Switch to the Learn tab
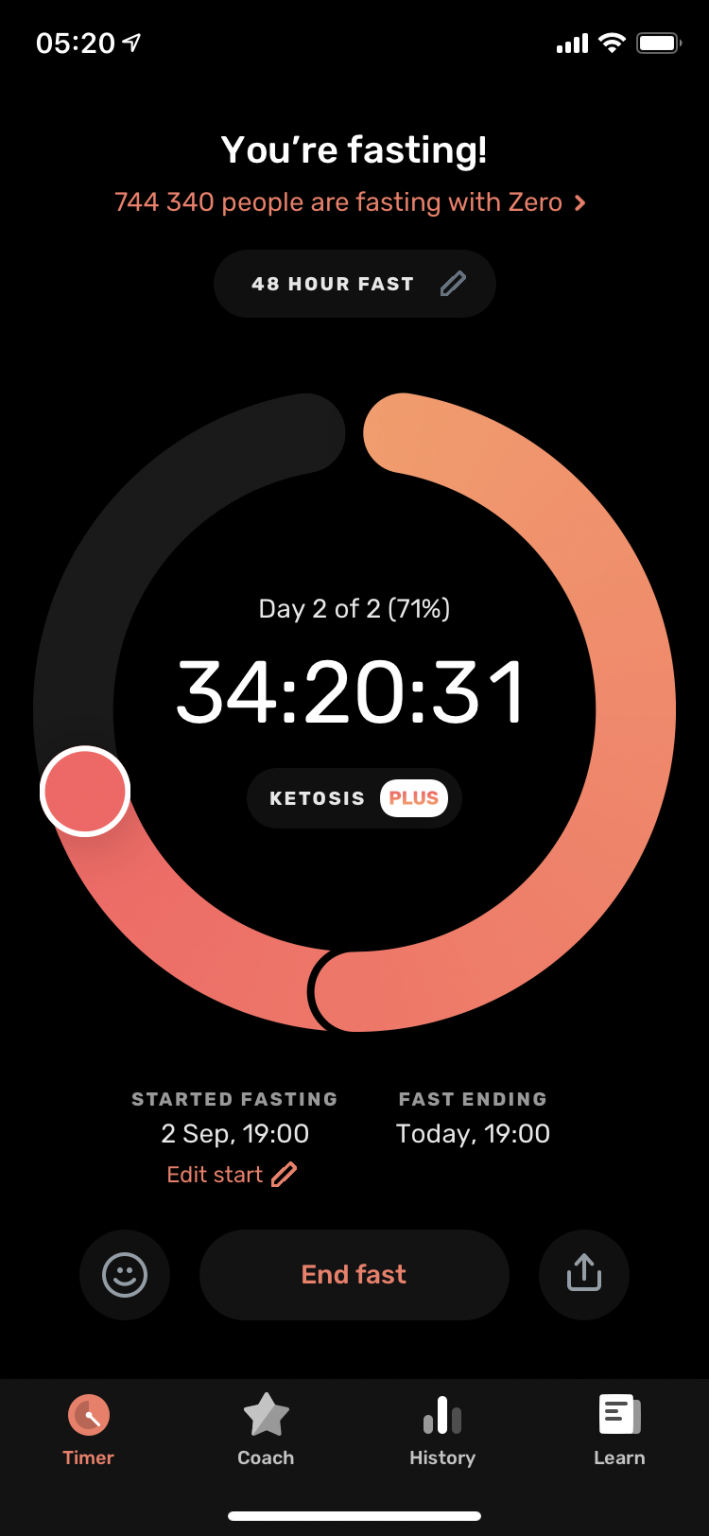Image resolution: width=709 pixels, height=1536 pixels. [x=619, y=1430]
